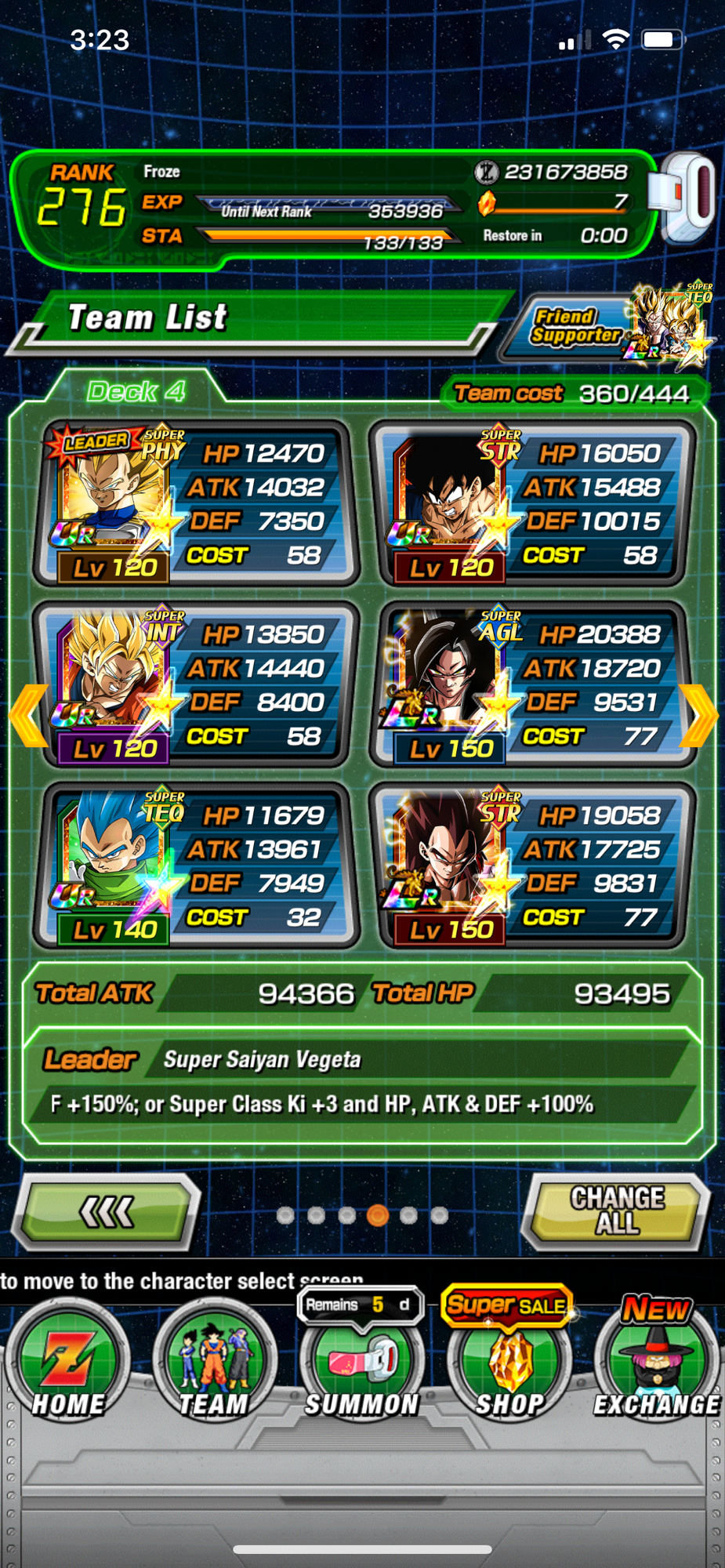
Task: Select the Super STR Goku Lv 120 card
Action: pyautogui.click(x=531, y=503)
